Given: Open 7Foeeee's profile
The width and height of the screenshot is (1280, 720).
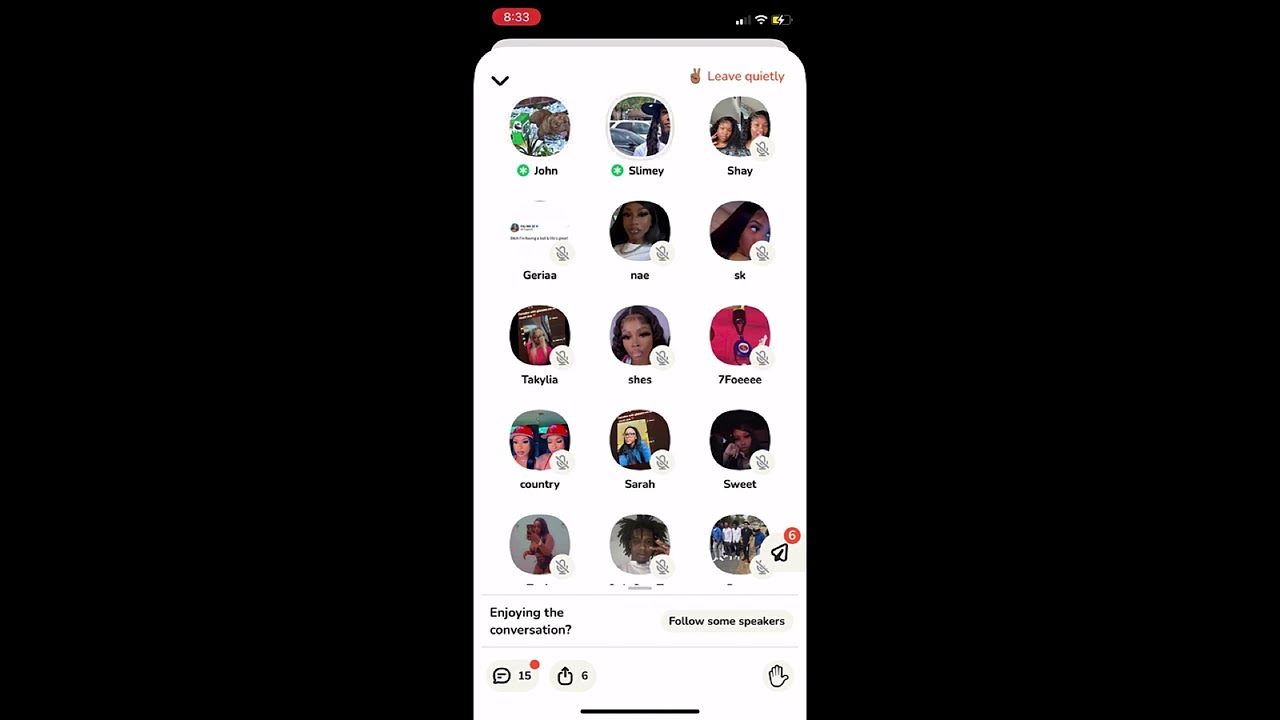Looking at the screenshot, I should 740,336.
